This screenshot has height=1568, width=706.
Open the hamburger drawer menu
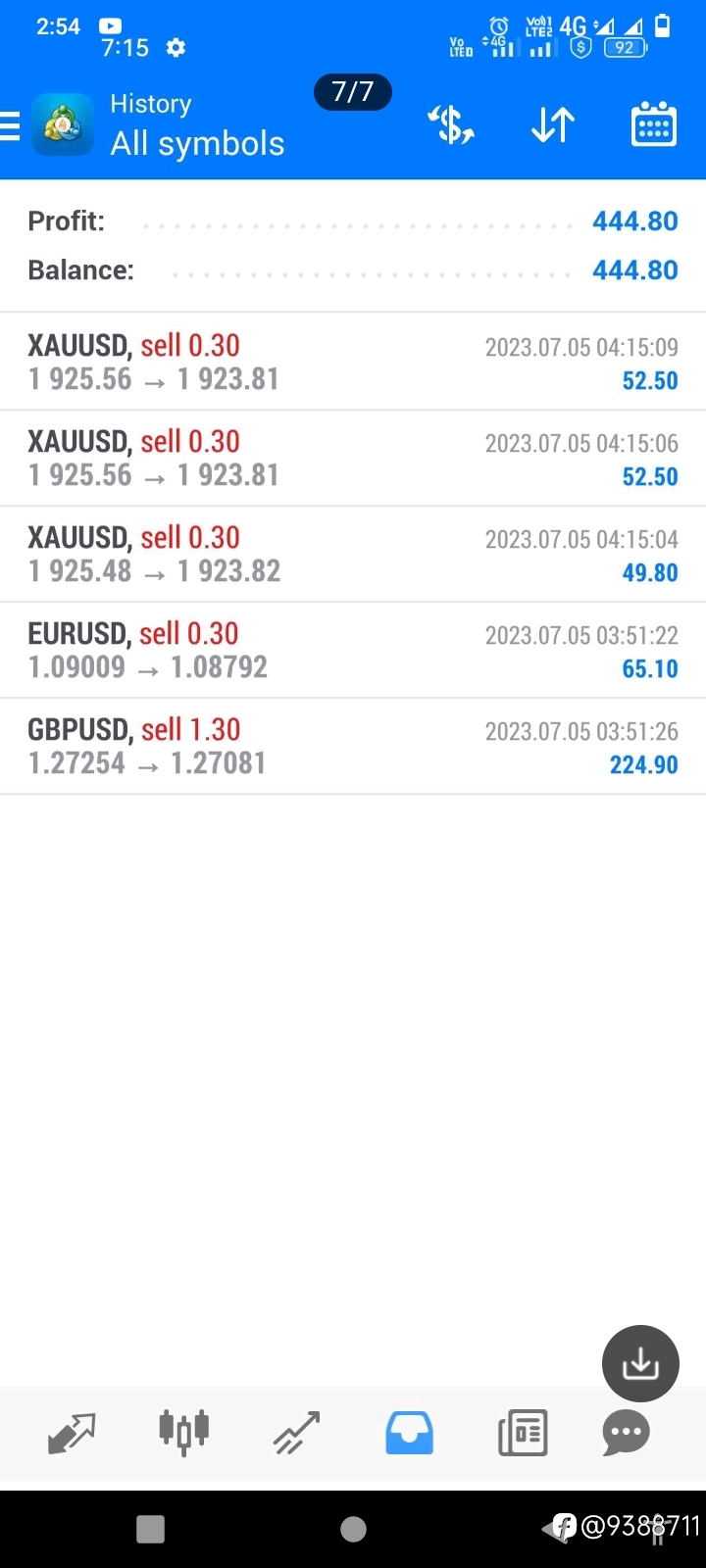10,126
